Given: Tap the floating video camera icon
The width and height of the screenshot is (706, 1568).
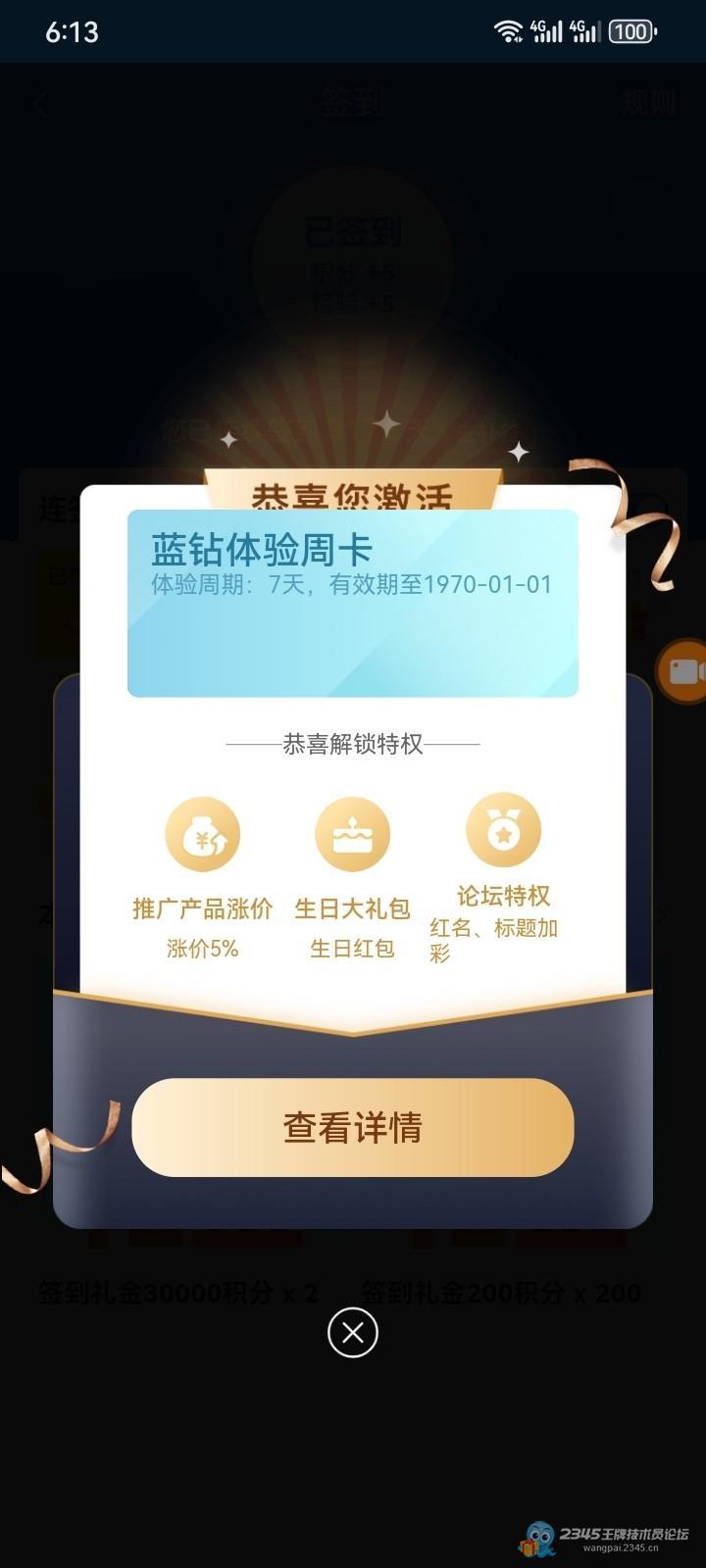Looking at the screenshot, I should pyautogui.click(x=683, y=671).
